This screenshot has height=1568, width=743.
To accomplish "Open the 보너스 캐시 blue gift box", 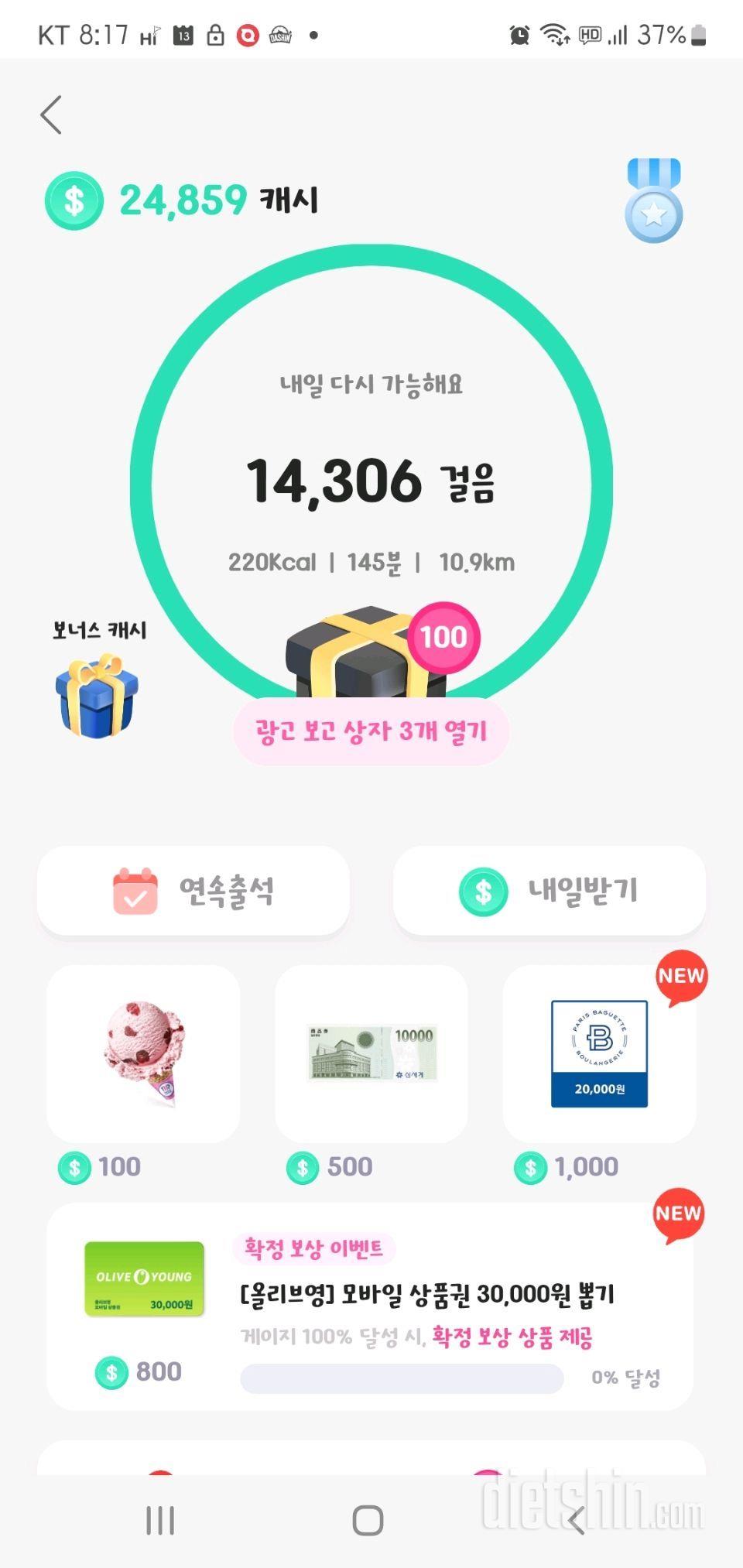I will coord(97,693).
